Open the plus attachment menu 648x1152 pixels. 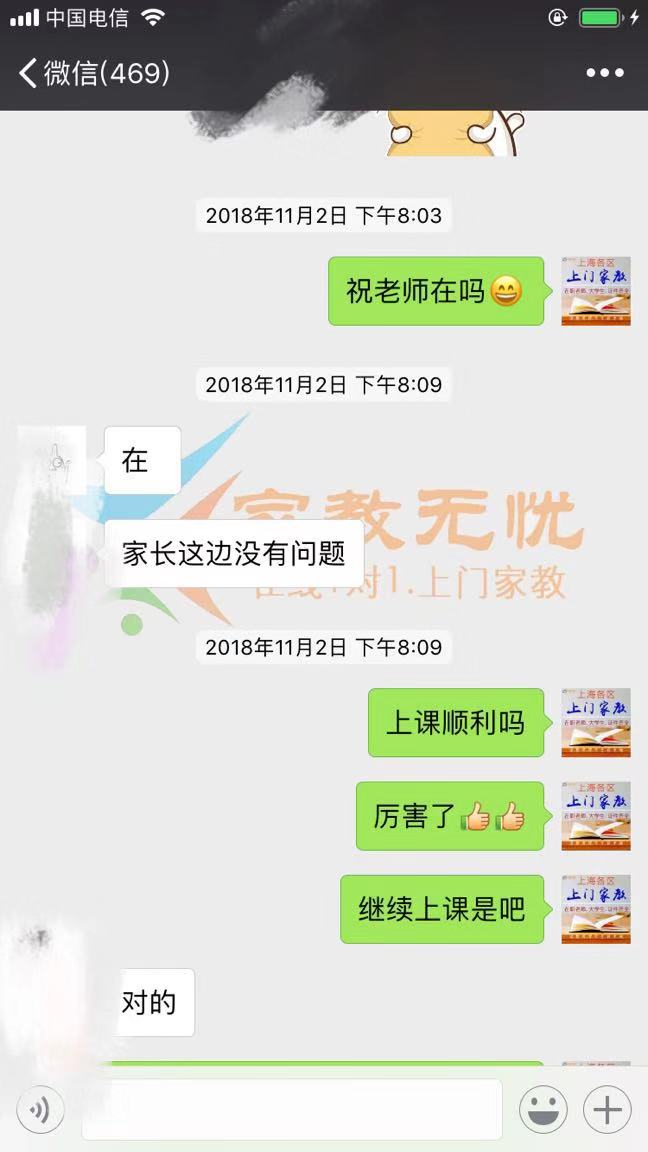(x=607, y=1110)
